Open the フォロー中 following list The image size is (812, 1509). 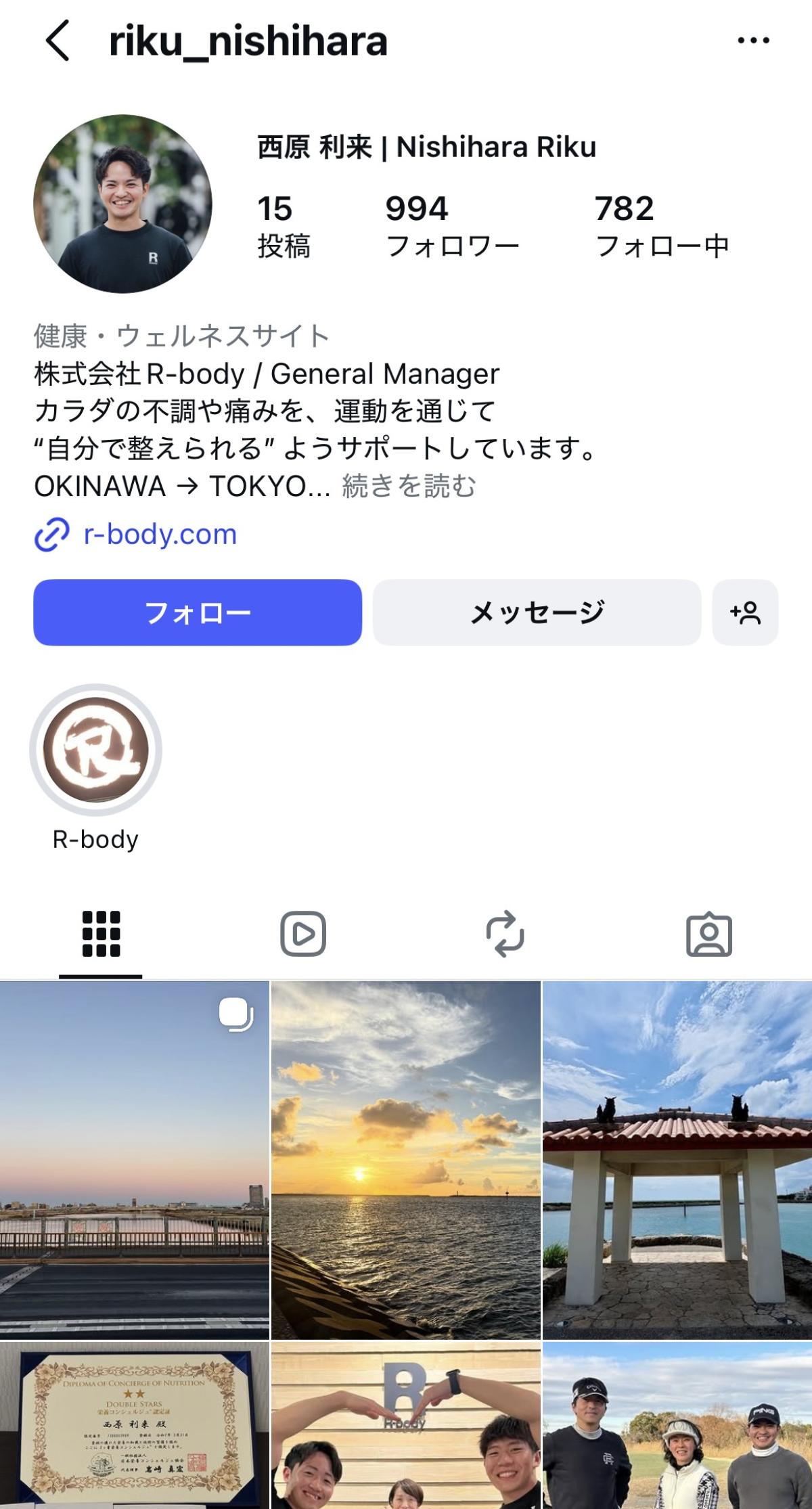click(x=661, y=226)
